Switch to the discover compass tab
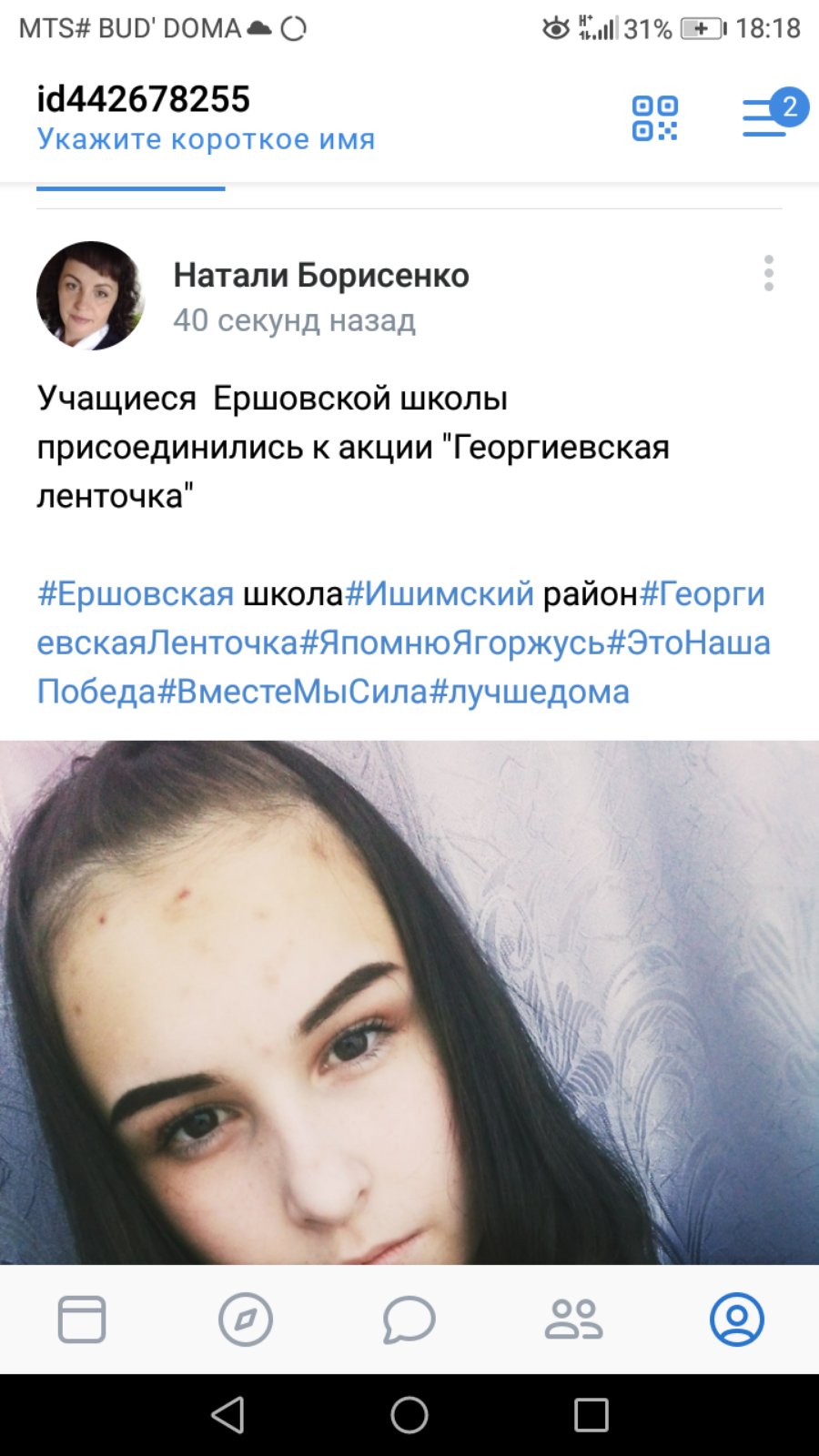Image resolution: width=819 pixels, height=1456 pixels. coord(246,1319)
